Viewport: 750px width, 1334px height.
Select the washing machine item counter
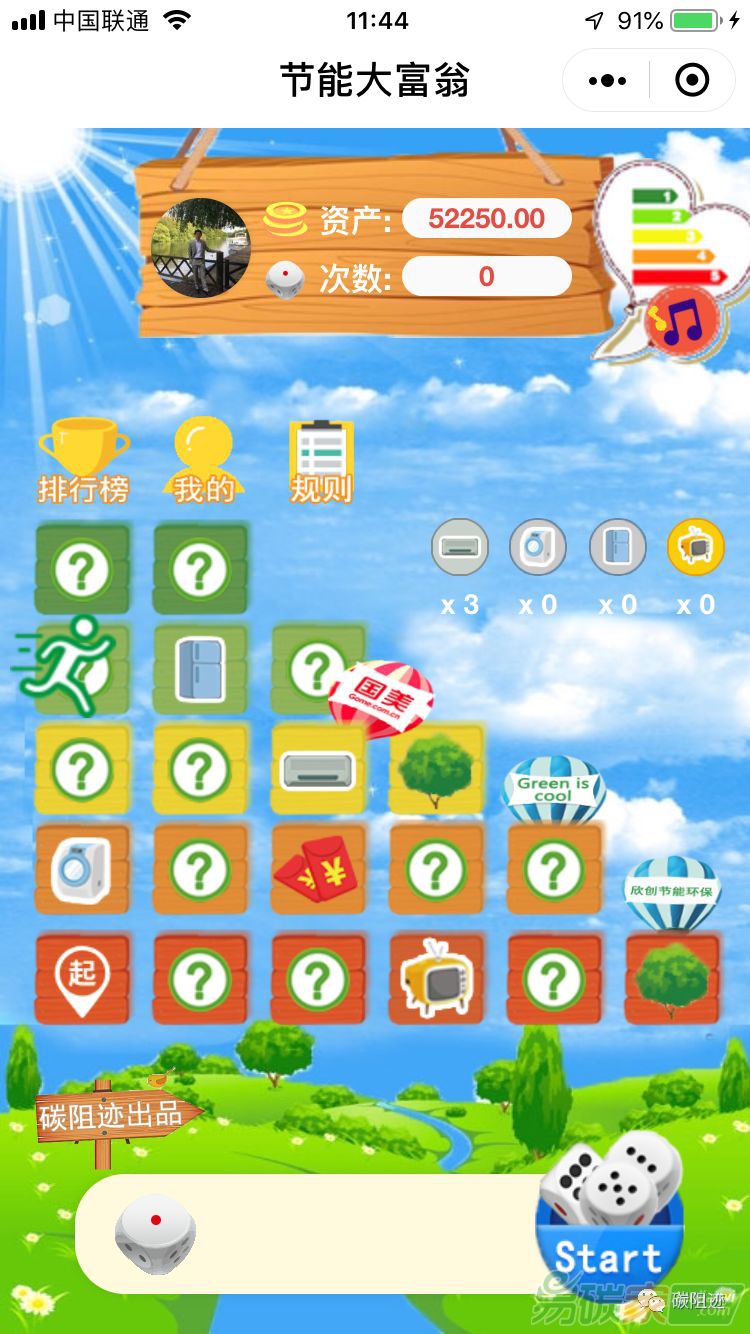(538, 547)
